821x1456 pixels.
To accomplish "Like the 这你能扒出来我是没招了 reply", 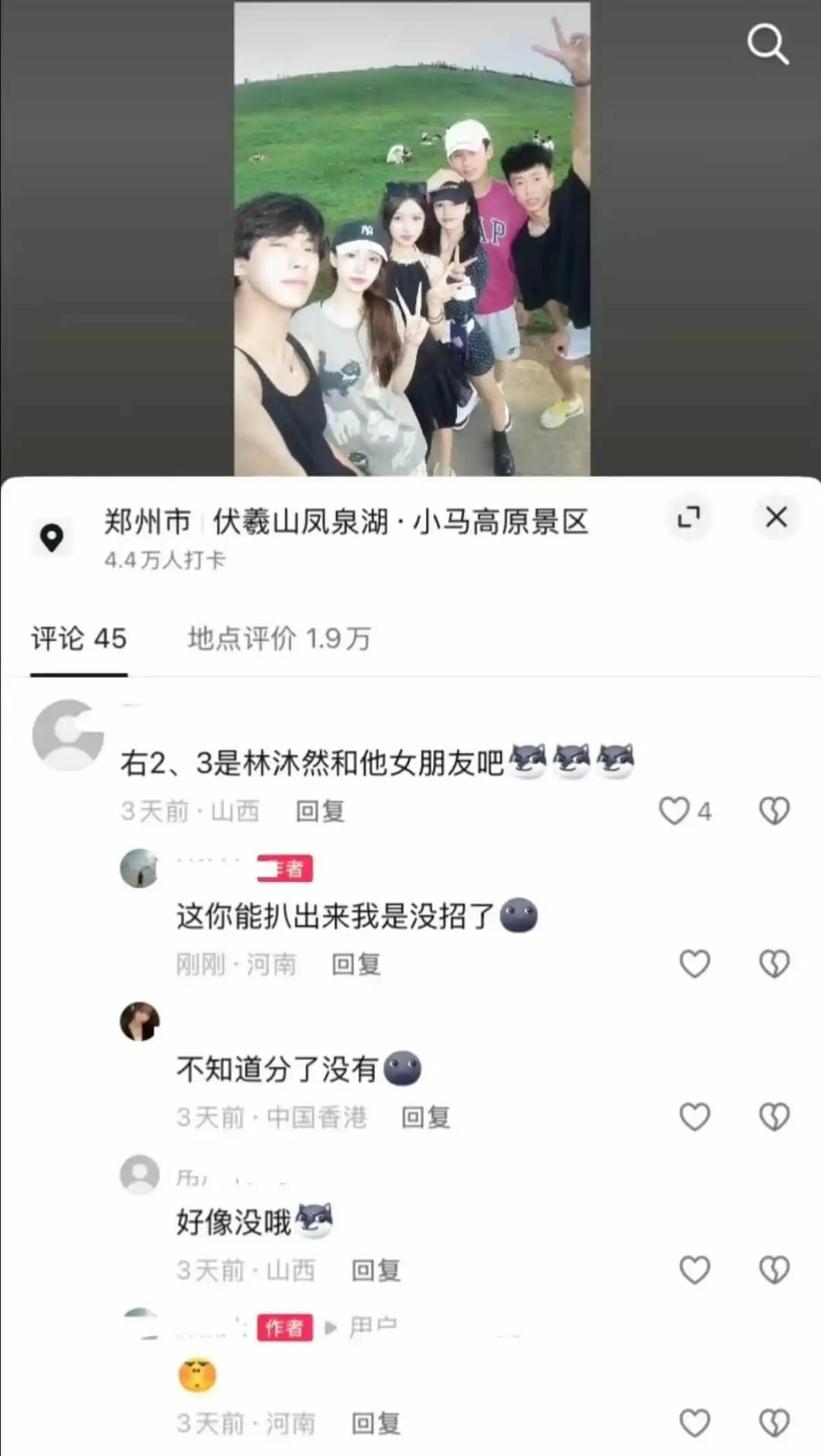I will click(694, 964).
